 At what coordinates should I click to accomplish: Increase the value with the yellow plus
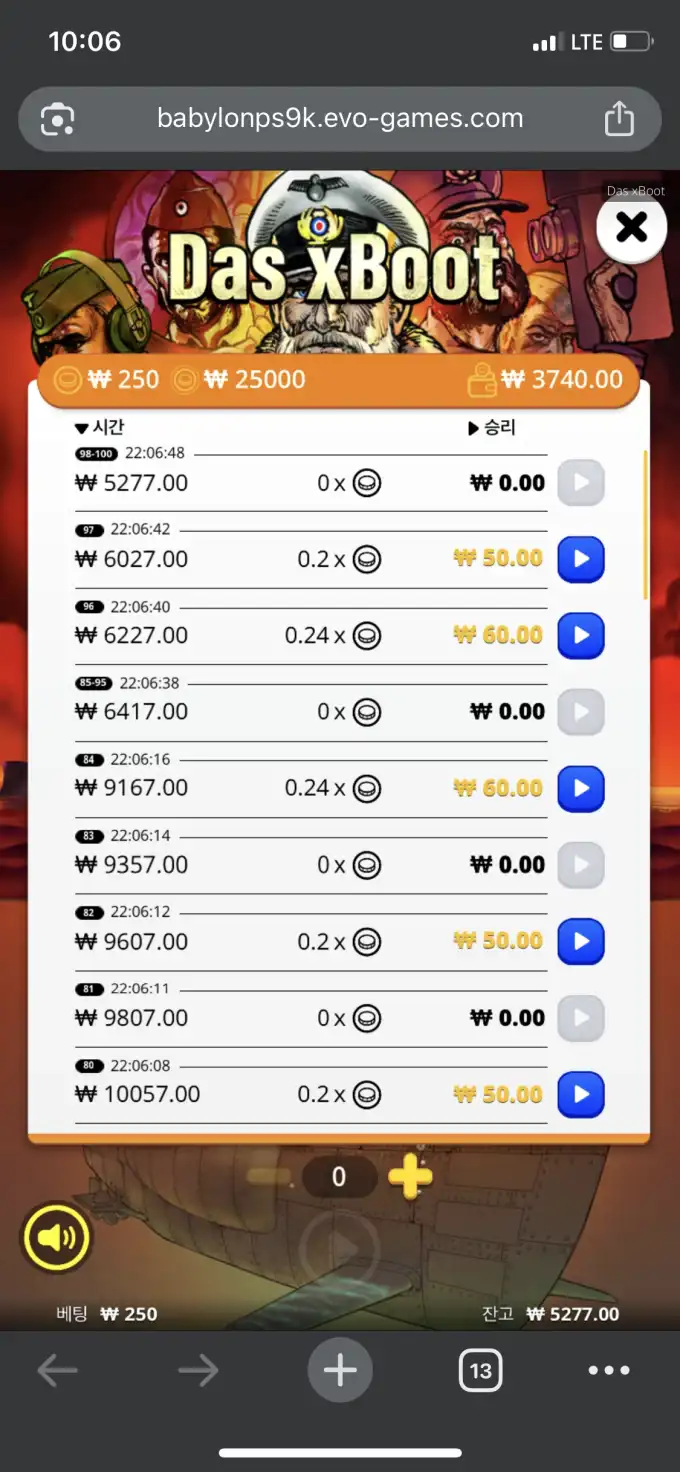409,1177
